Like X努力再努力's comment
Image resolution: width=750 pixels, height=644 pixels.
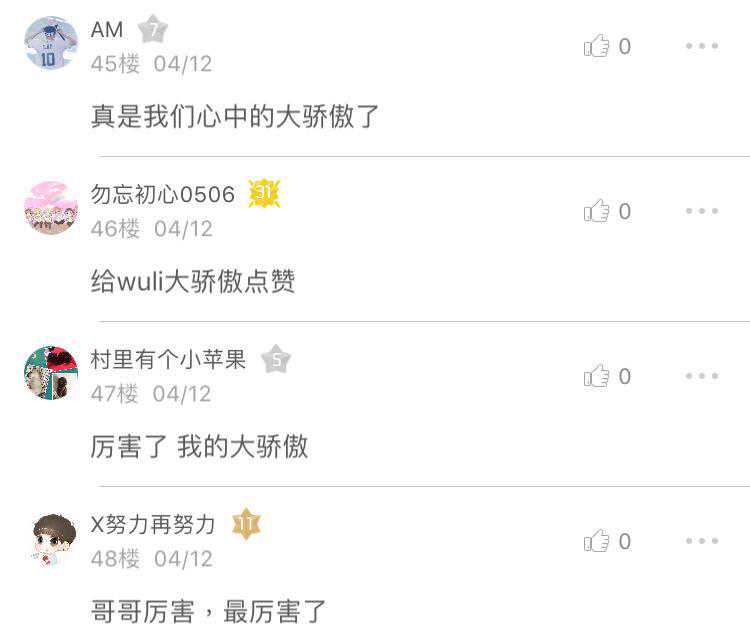597,541
